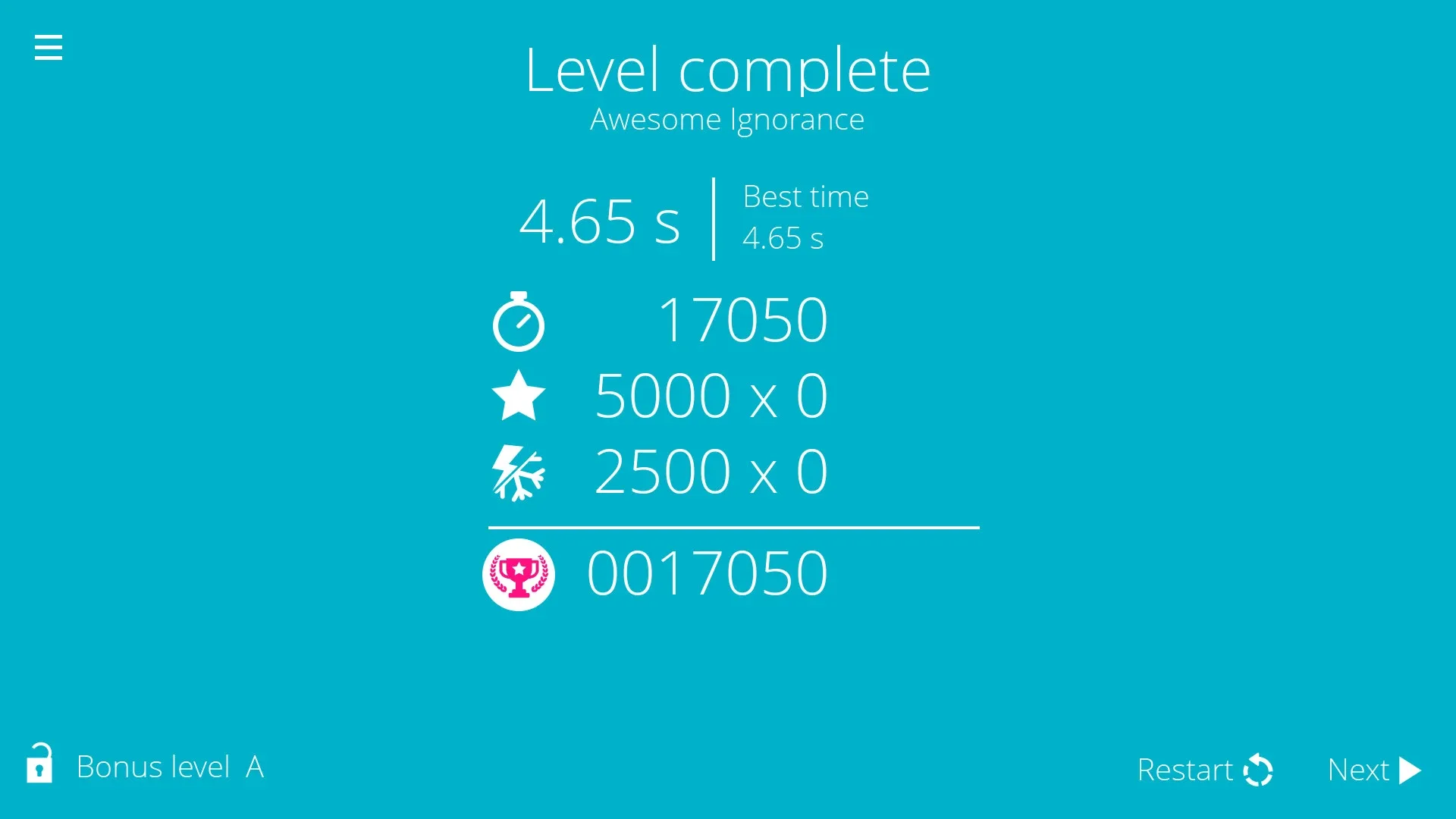Open the hamburger menu
Screen dimensions: 1456x819
coord(49,47)
